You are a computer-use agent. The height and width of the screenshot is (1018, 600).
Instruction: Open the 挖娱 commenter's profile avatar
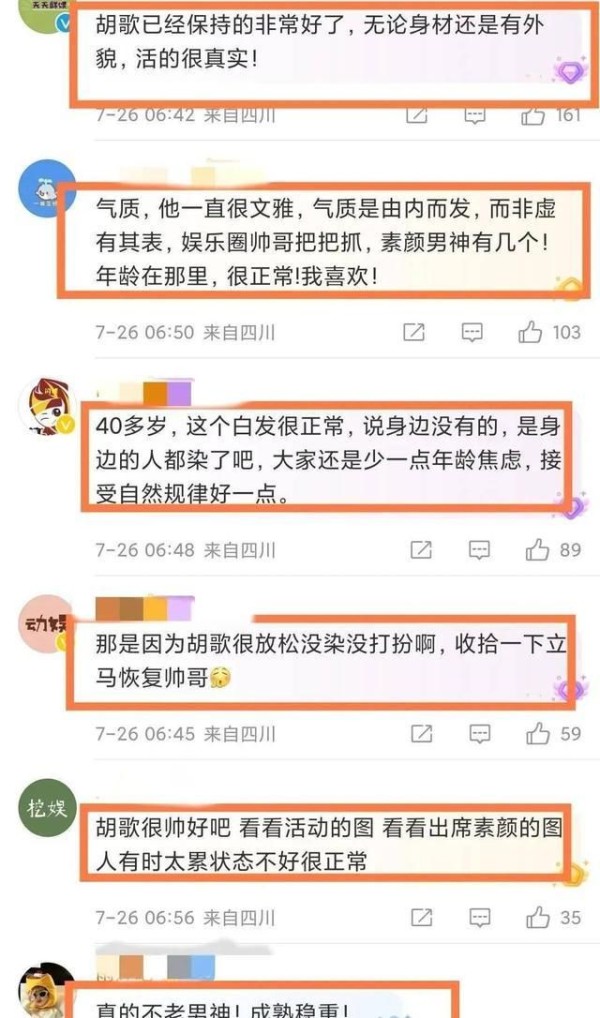(x=47, y=808)
